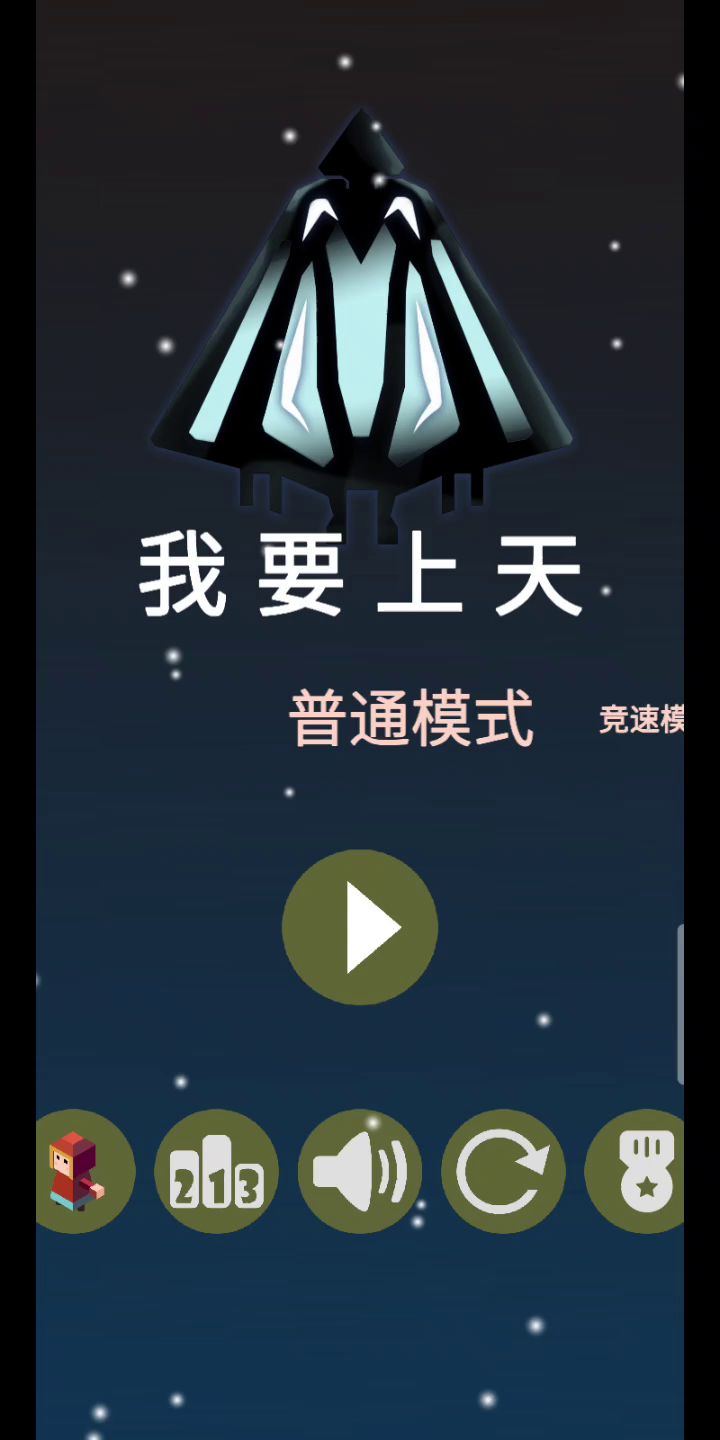Toggle the game sound
The width and height of the screenshot is (720, 1440).
(360, 1171)
